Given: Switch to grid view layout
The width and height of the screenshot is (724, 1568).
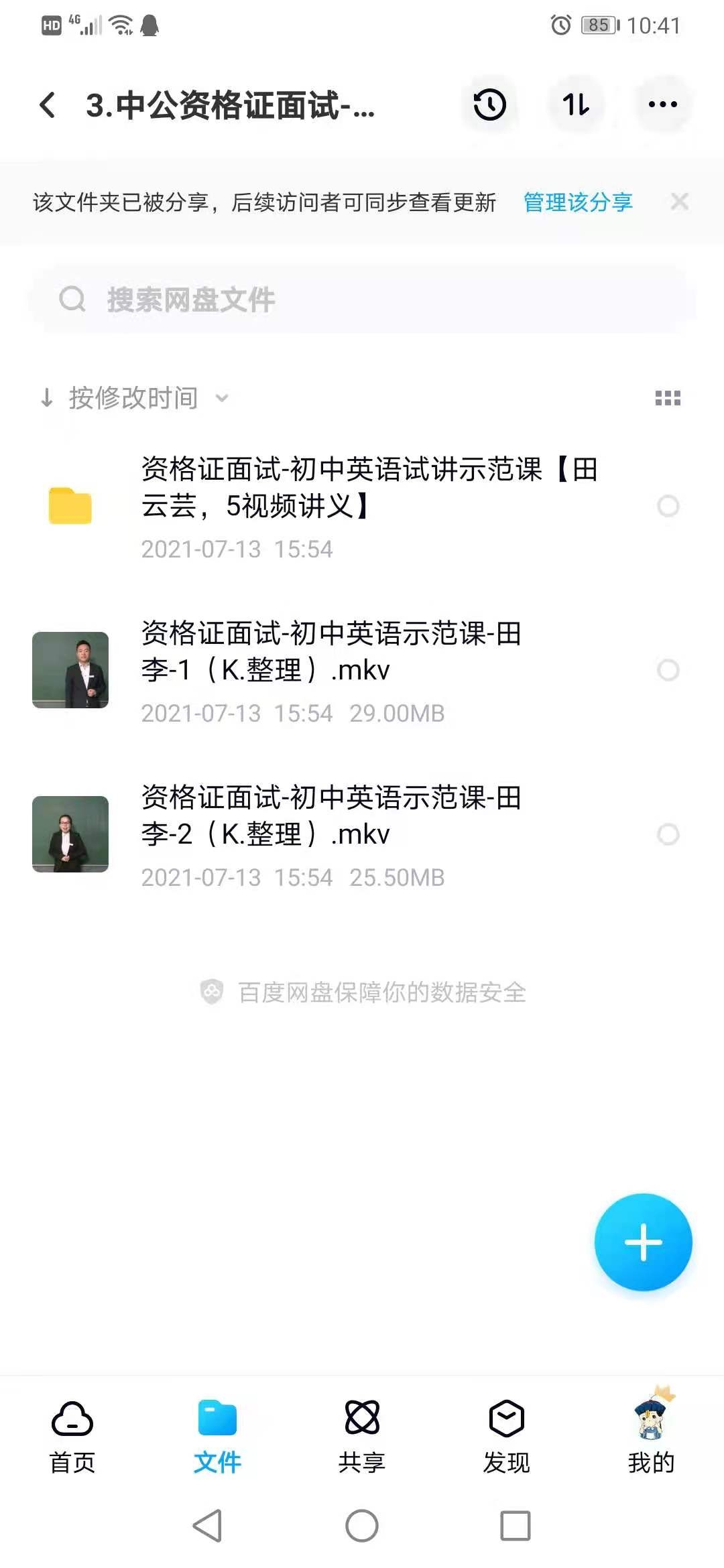Looking at the screenshot, I should coord(667,398).
